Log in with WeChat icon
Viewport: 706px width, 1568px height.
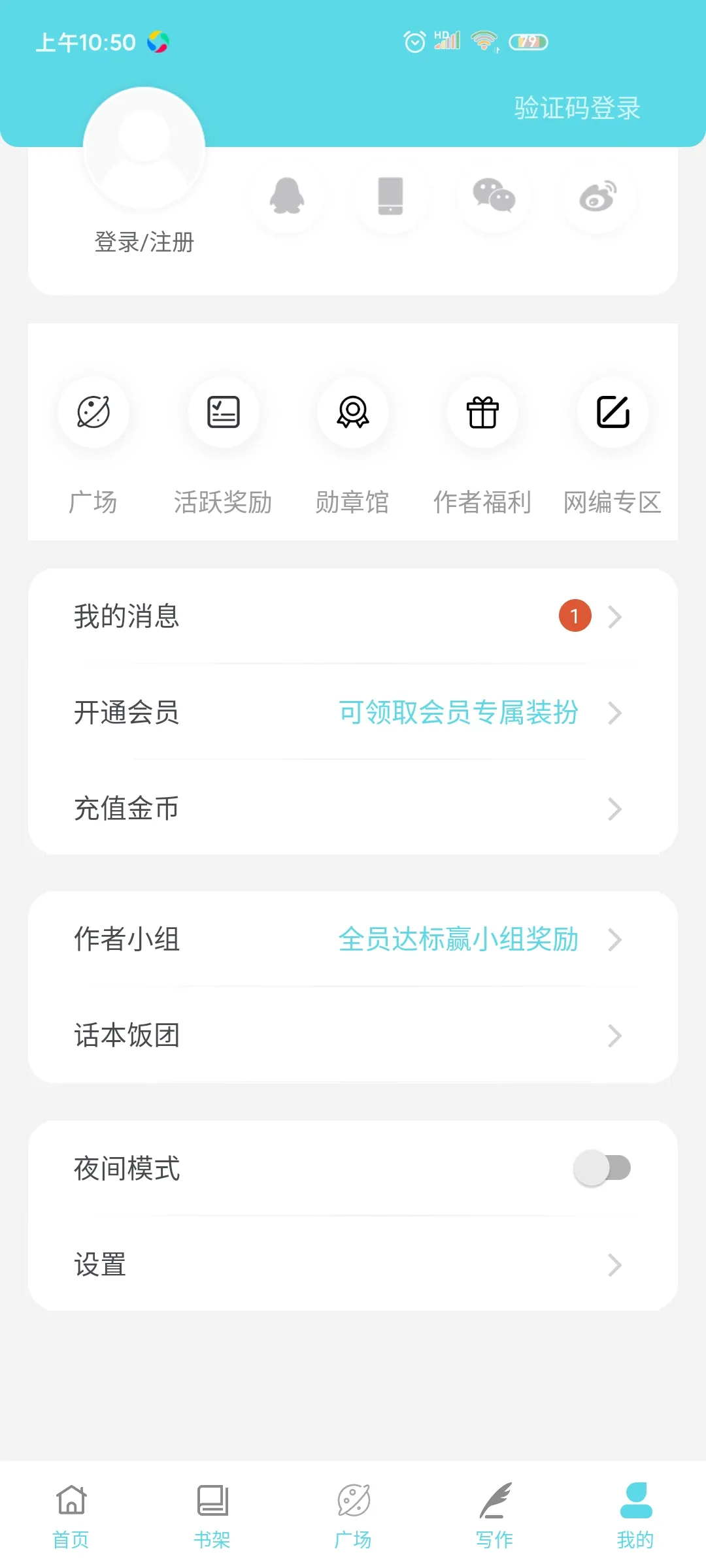click(494, 196)
